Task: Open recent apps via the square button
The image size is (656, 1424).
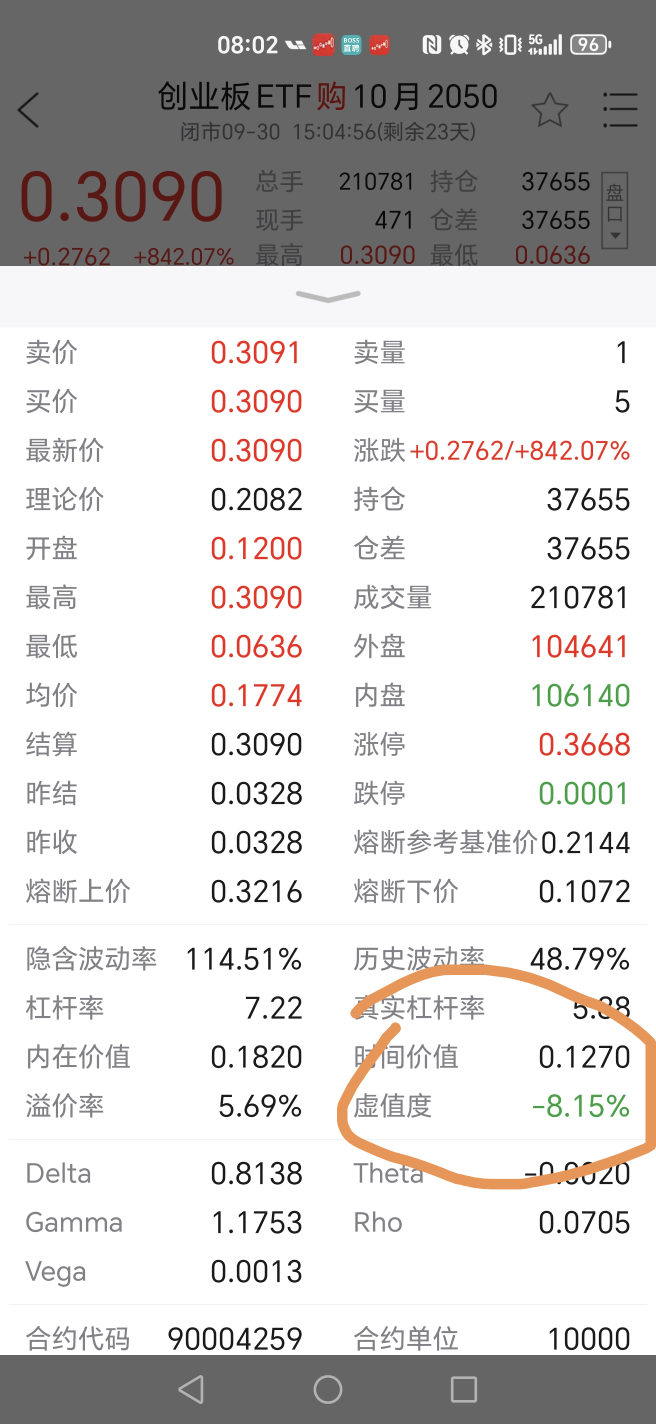Action: (x=464, y=1389)
